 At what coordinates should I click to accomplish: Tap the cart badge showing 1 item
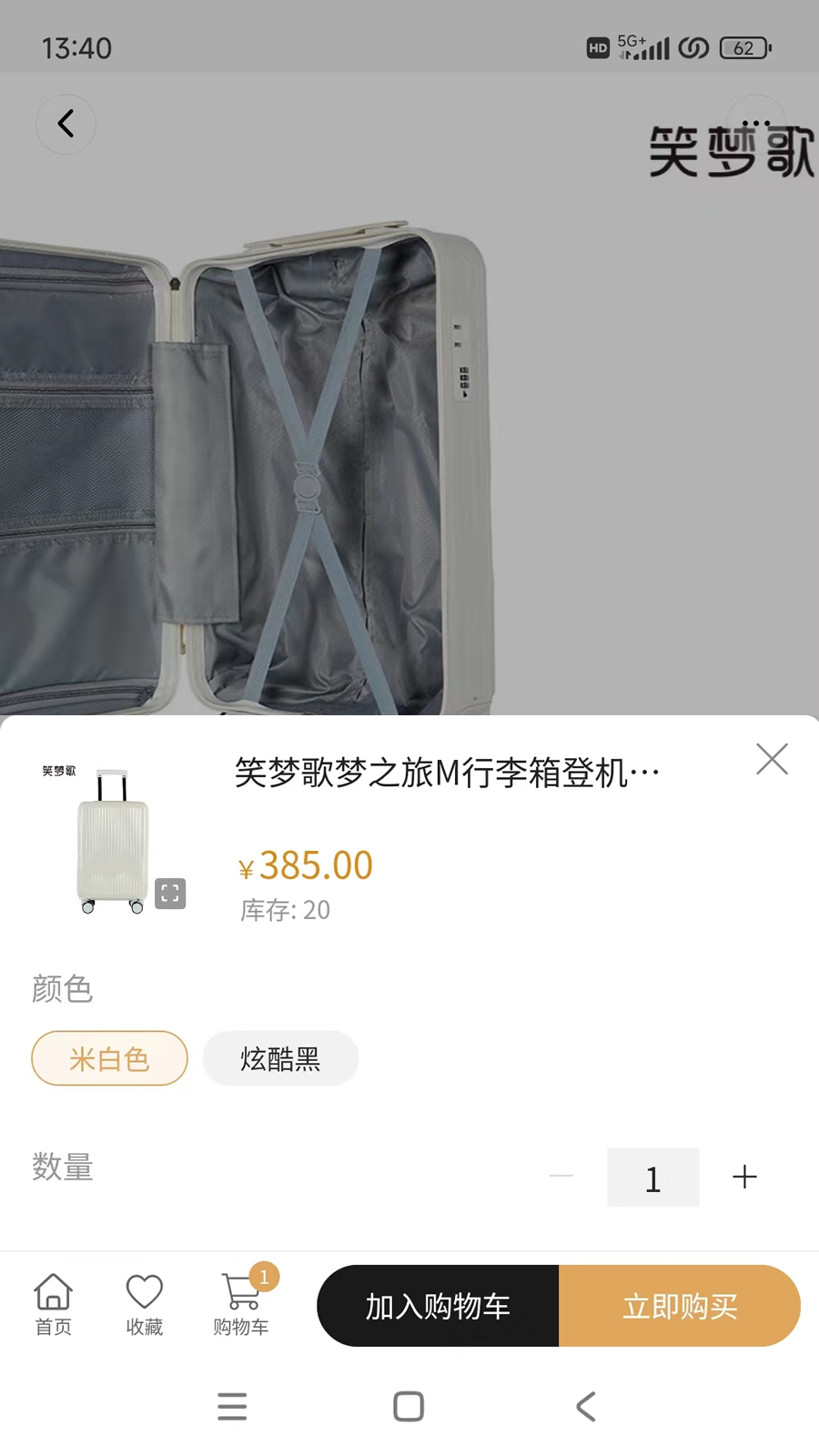[x=263, y=1277]
